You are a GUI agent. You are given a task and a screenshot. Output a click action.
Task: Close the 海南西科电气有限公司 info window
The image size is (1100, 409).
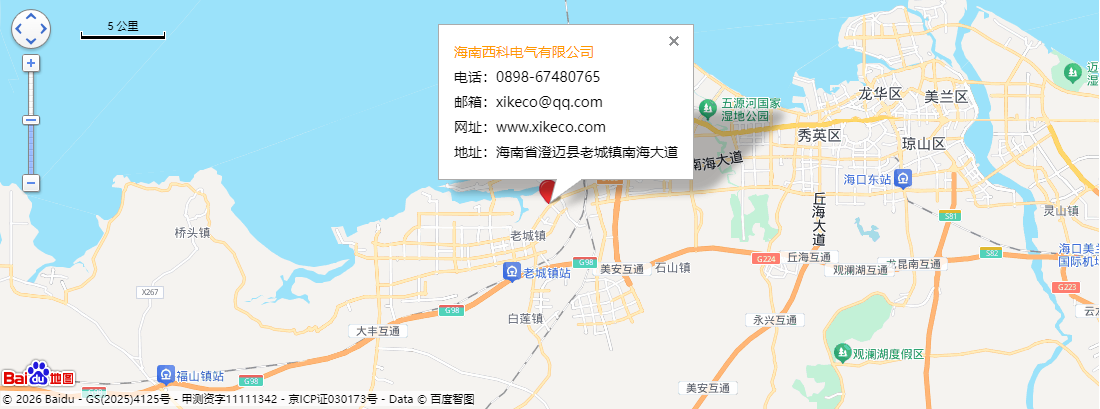673,41
